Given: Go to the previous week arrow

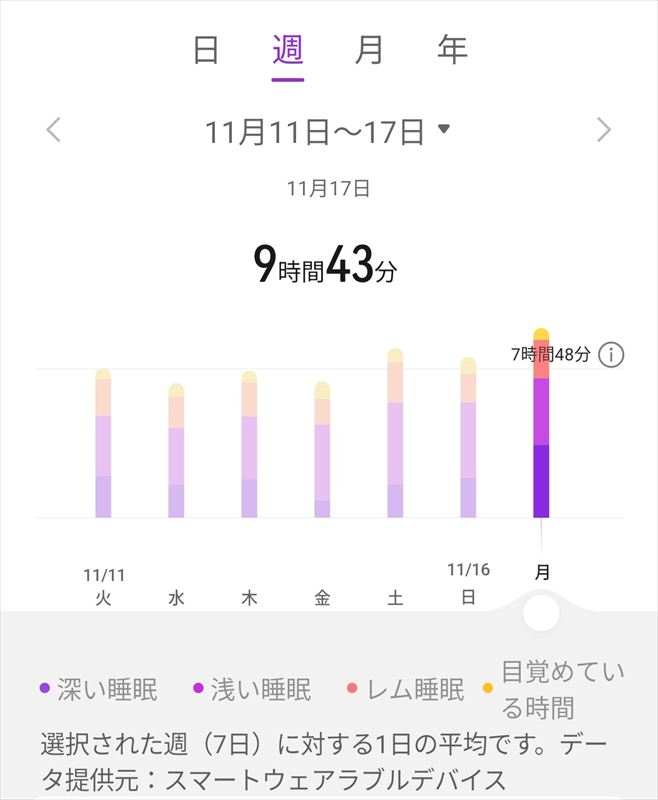Looking at the screenshot, I should [x=54, y=130].
